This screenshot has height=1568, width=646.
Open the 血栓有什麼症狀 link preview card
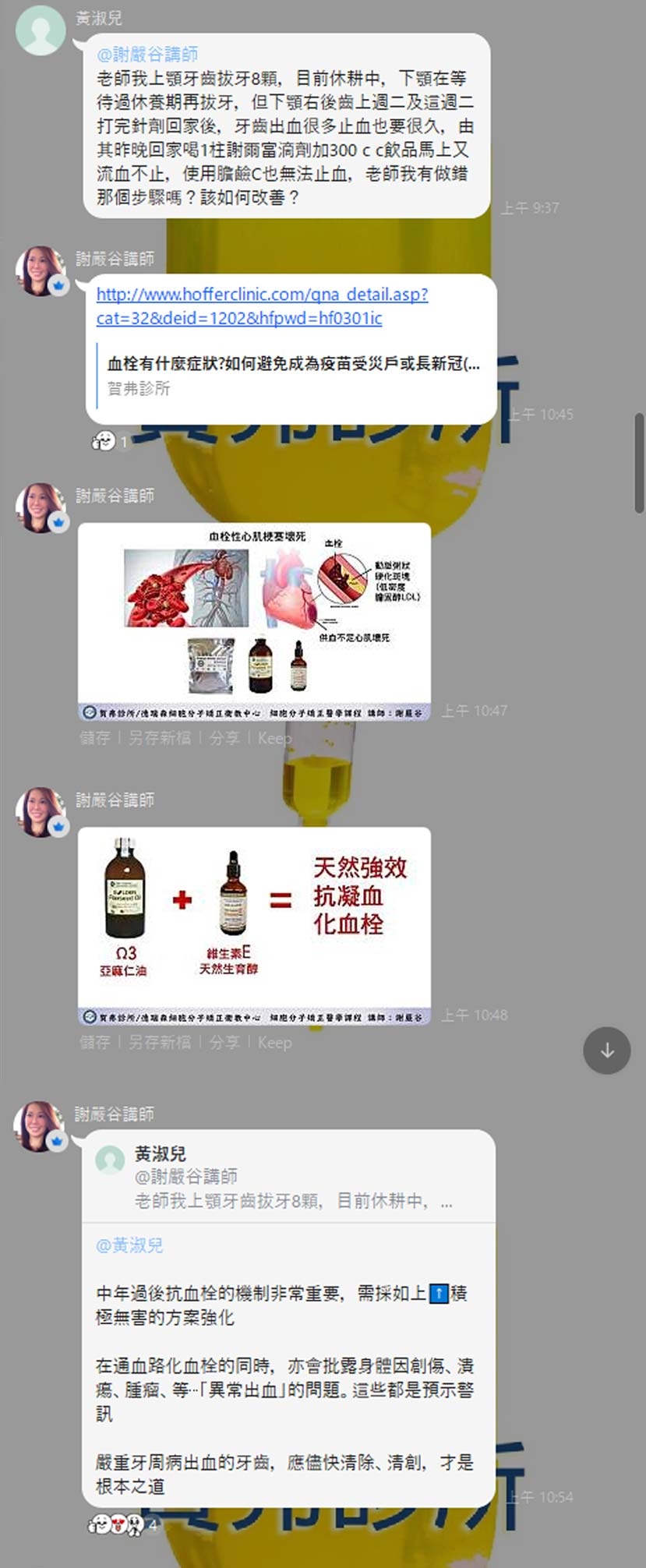tap(292, 375)
